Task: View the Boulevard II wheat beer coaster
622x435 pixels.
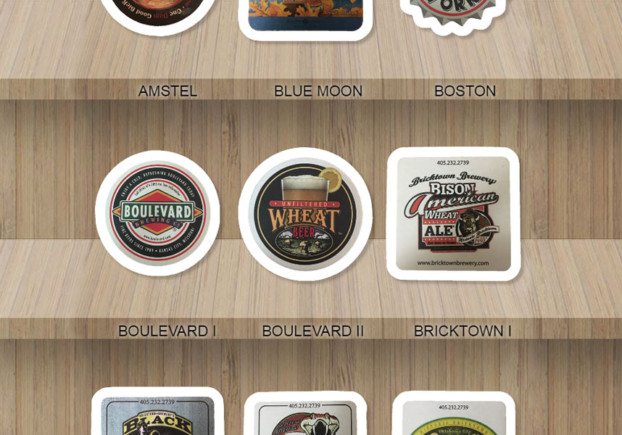Action: pos(305,214)
